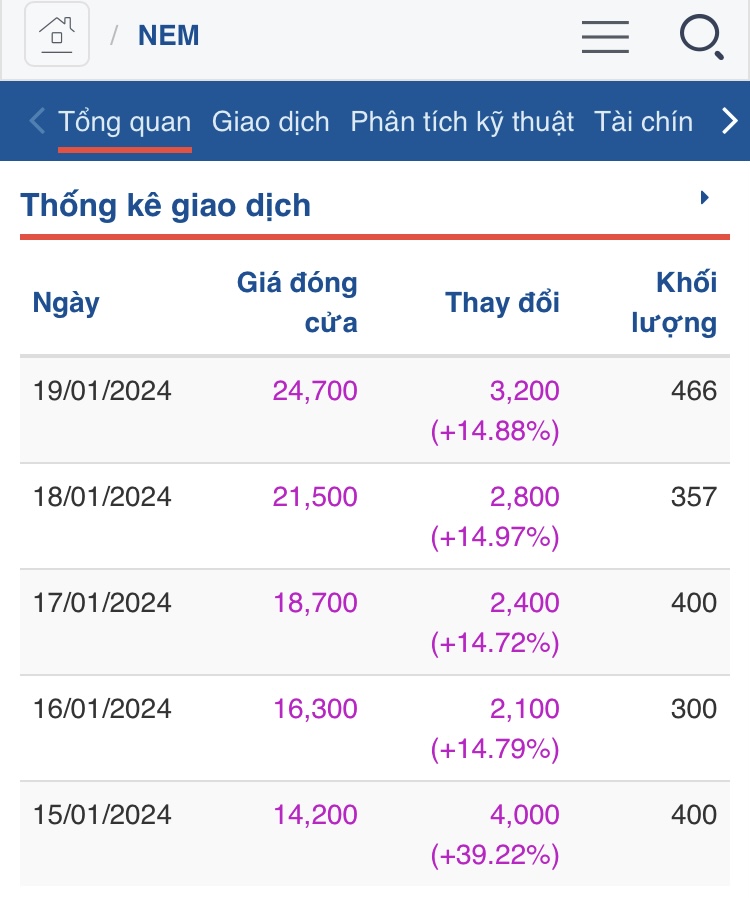Open the hamburger menu
This screenshot has height=898, width=750.
[x=605, y=36]
